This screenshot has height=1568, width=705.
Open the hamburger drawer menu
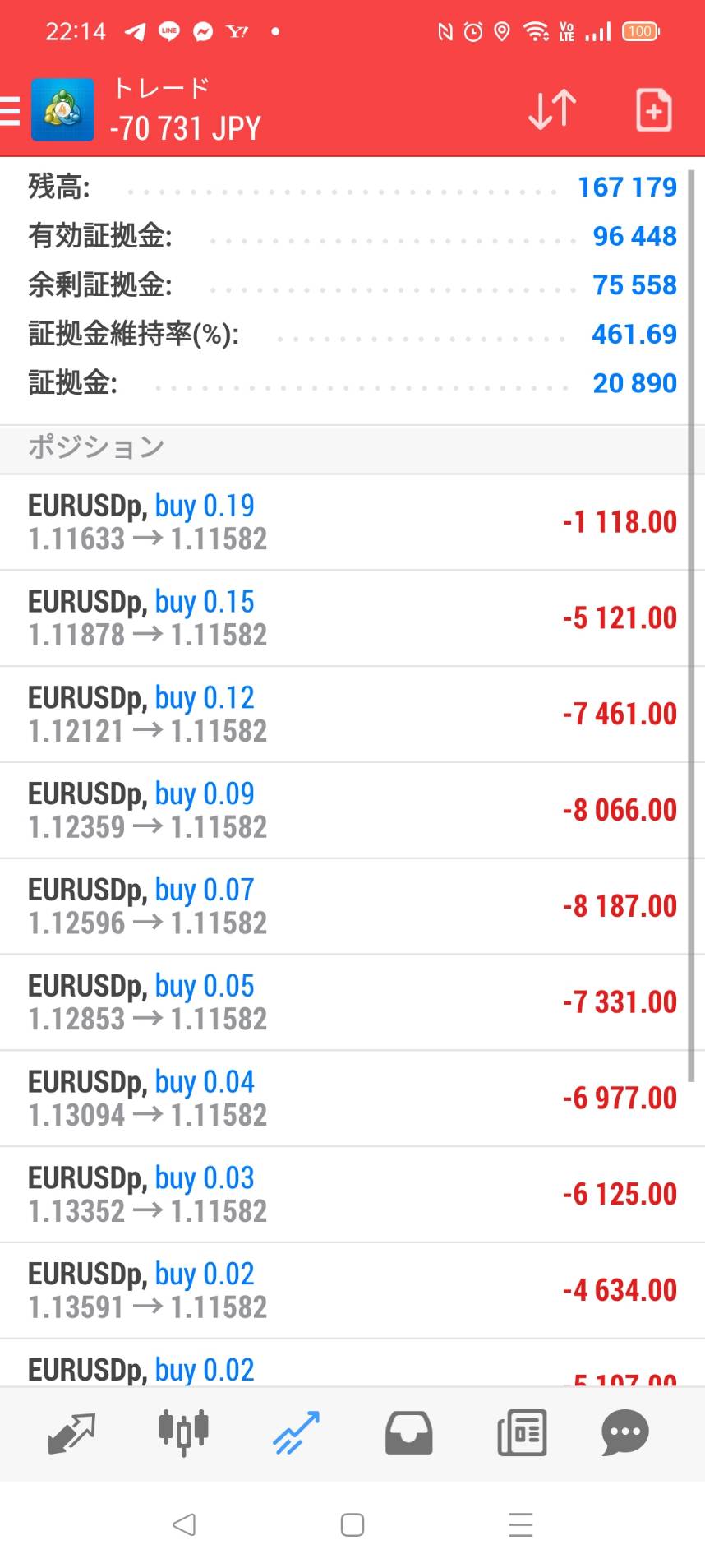[10, 110]
